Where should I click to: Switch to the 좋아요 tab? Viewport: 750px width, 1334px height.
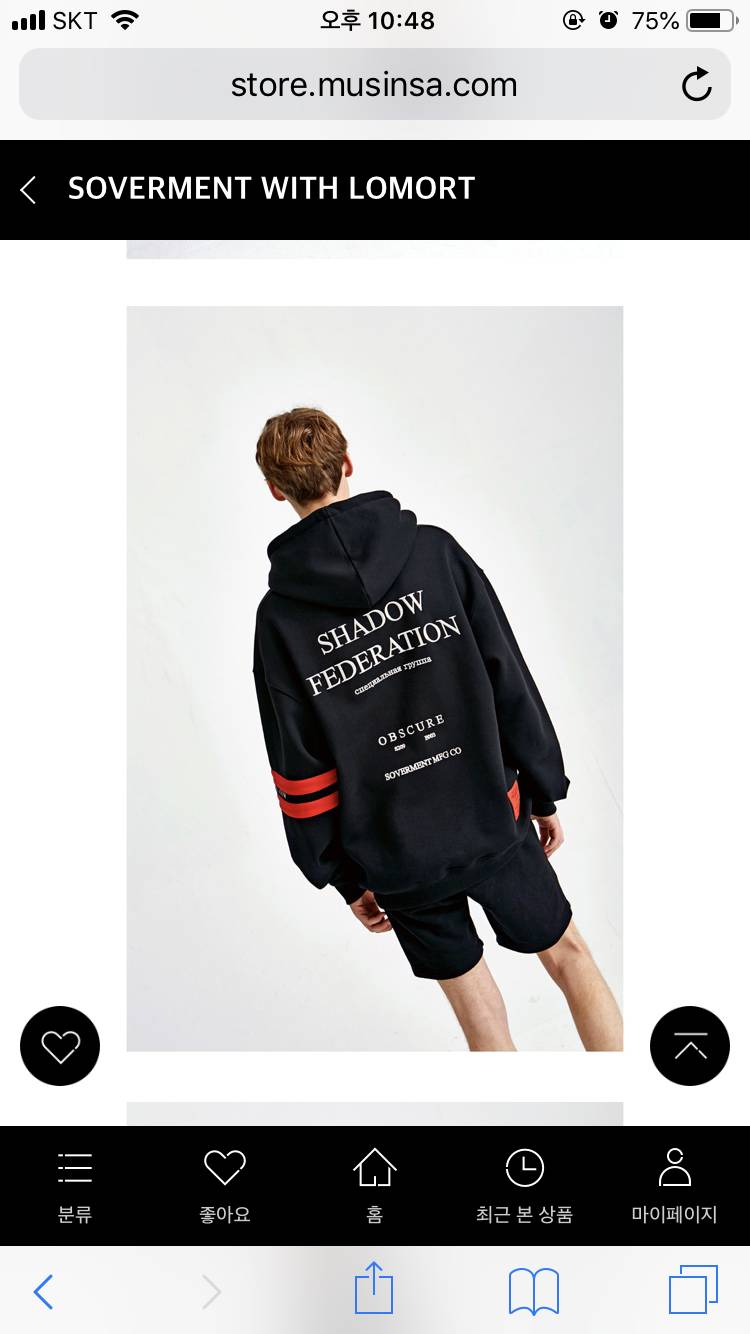pos(225,1186)
